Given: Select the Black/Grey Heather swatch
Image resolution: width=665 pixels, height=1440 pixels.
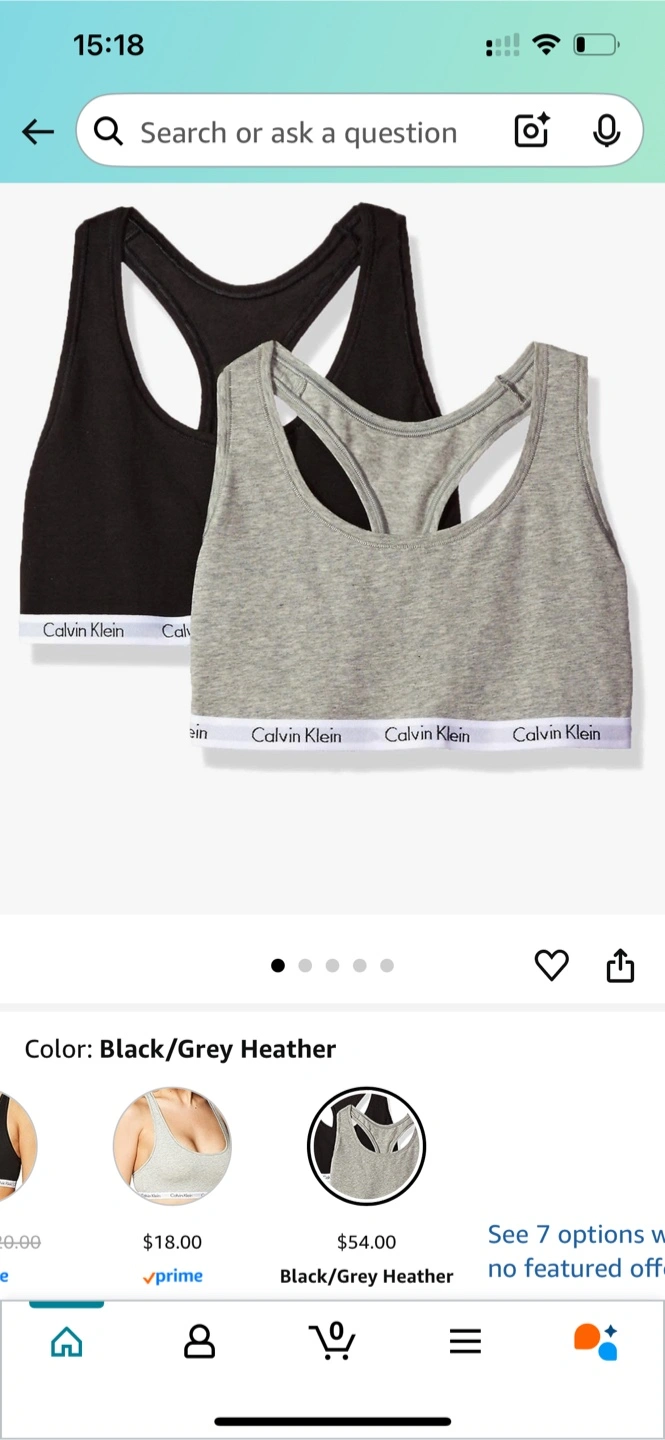Looking at the screenshot, I should tap(366, 1146).
